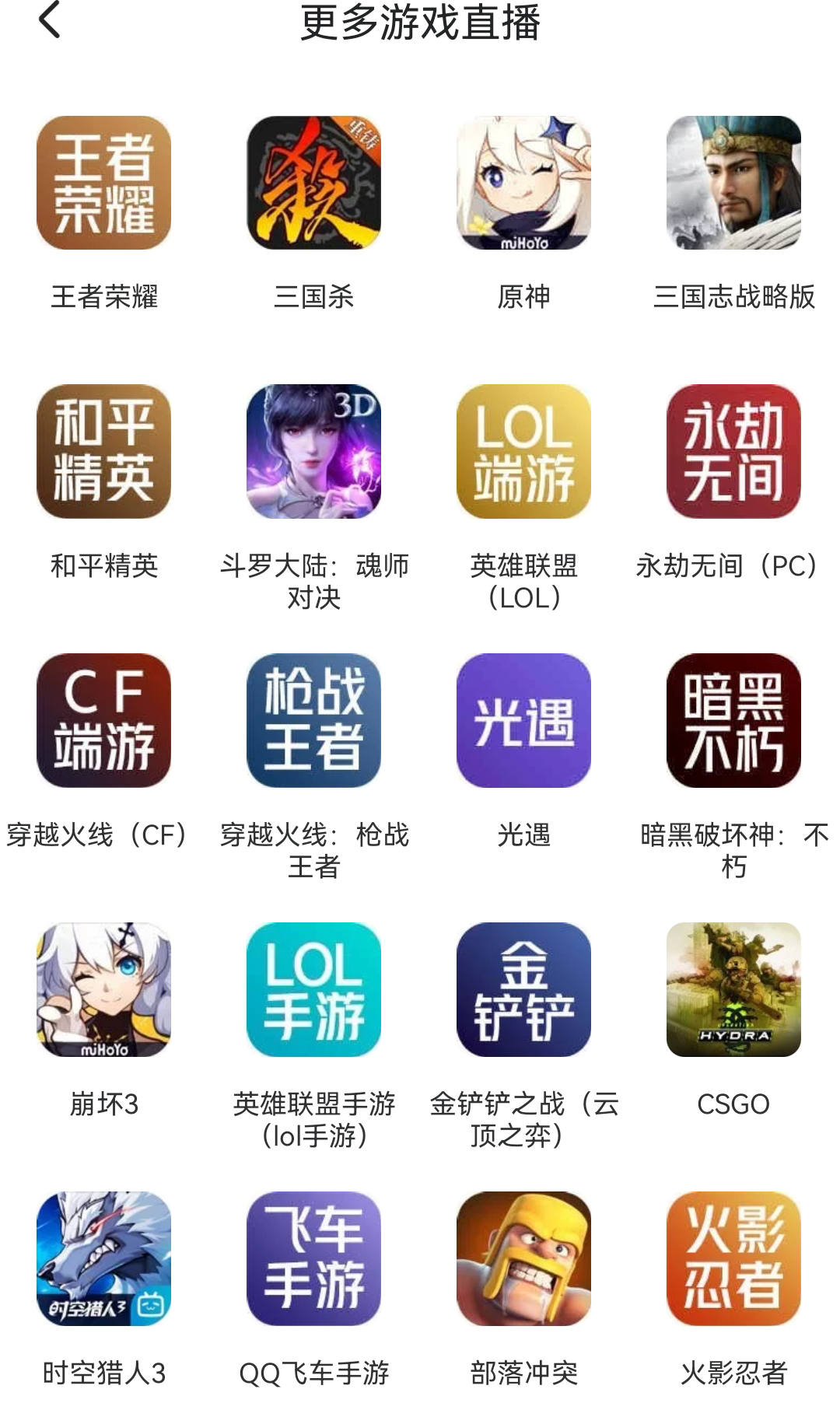This screenshot has width=840, height=1410.
Task: Choose 穿越火线（CF）game
Action: (x=103, y=720)
